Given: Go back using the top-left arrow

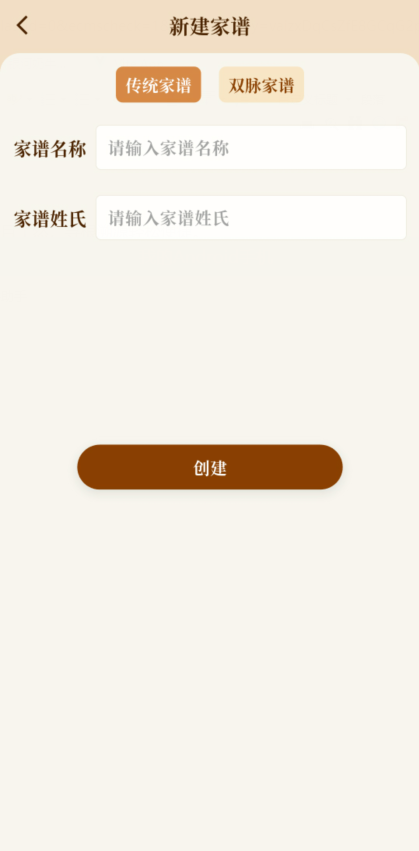Looking at the screenshot, I should 22,26.
